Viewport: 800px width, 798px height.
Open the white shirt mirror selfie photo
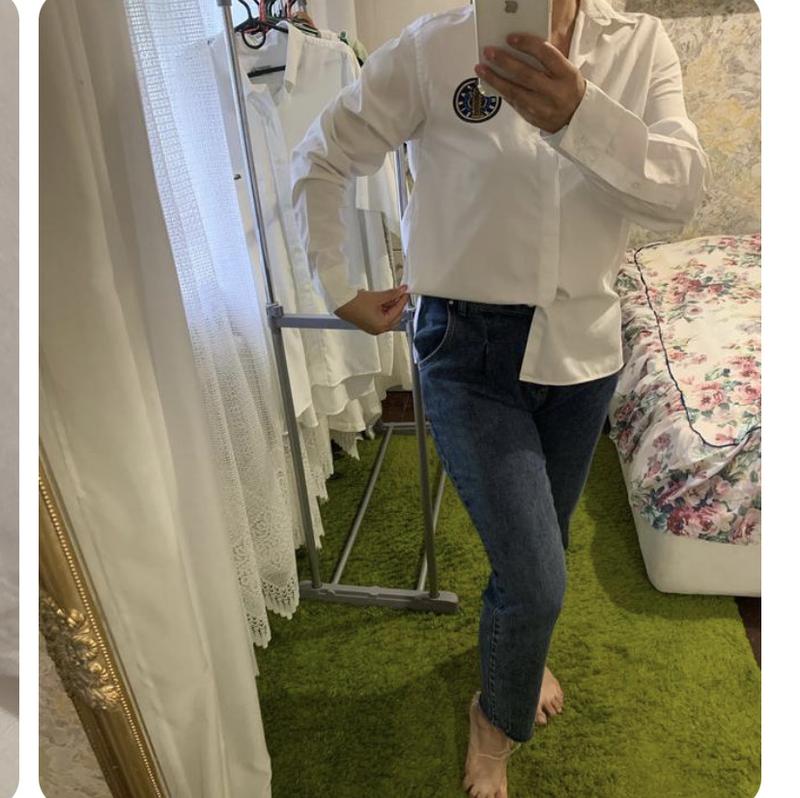click(400, 400)
